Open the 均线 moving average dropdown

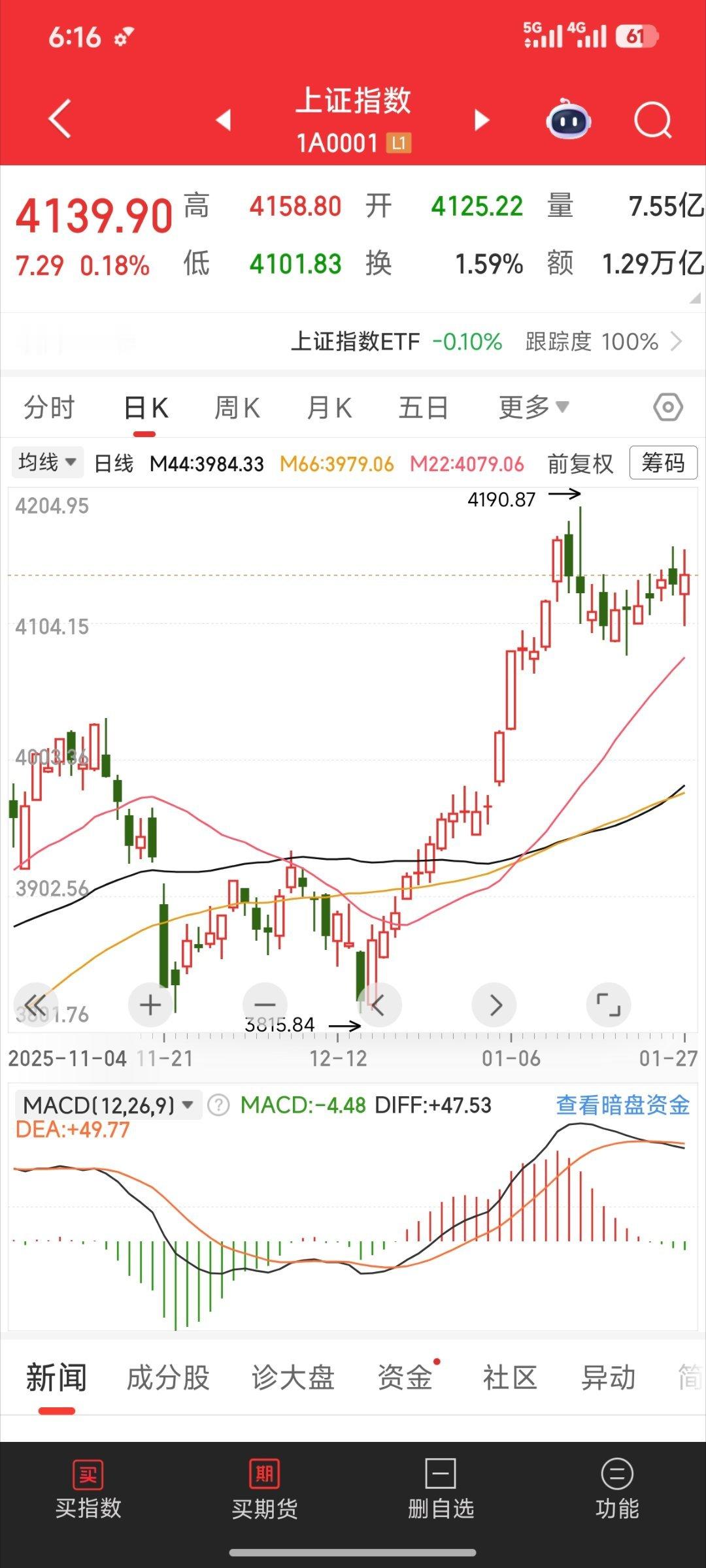47,463
